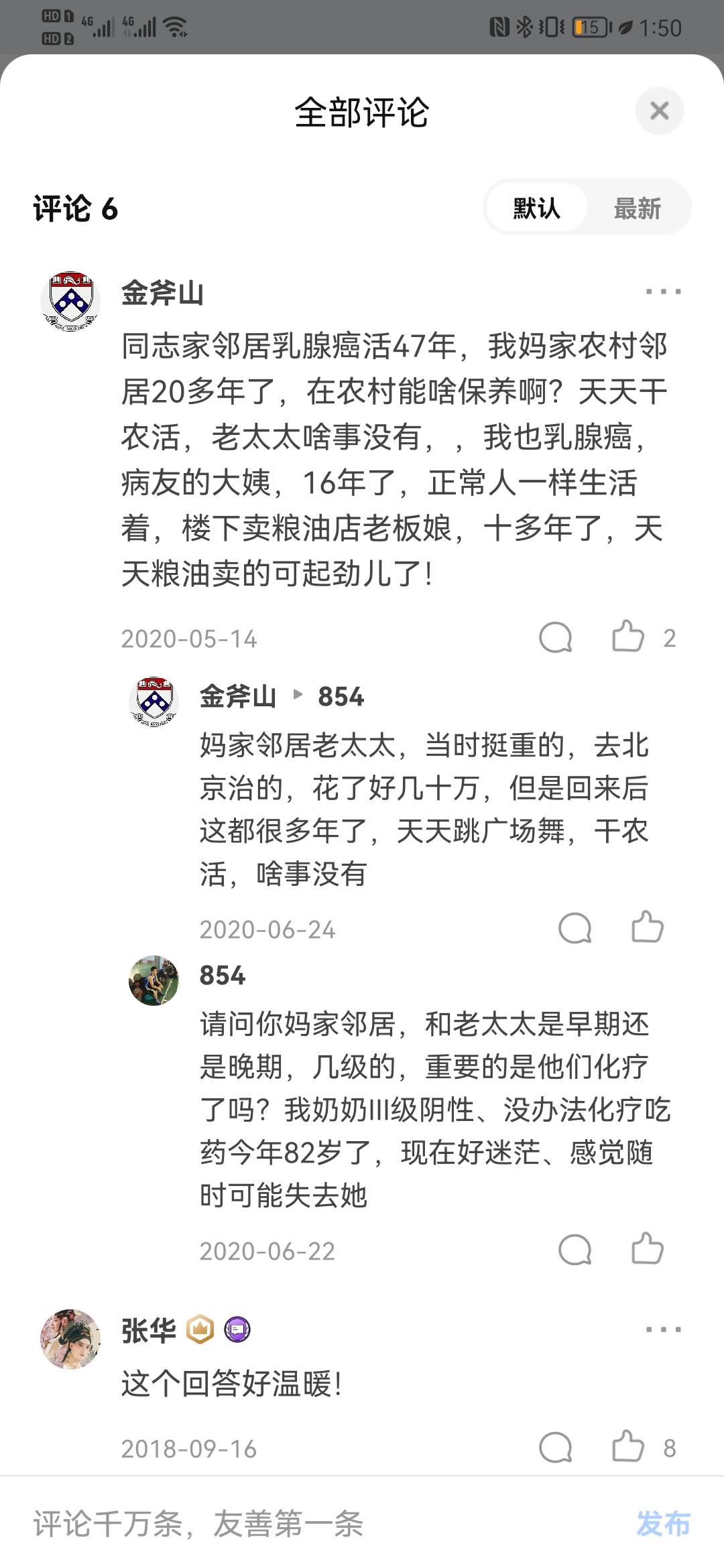
Task: Click the Wi-Fi icon in the status bar
Action: 176,27
